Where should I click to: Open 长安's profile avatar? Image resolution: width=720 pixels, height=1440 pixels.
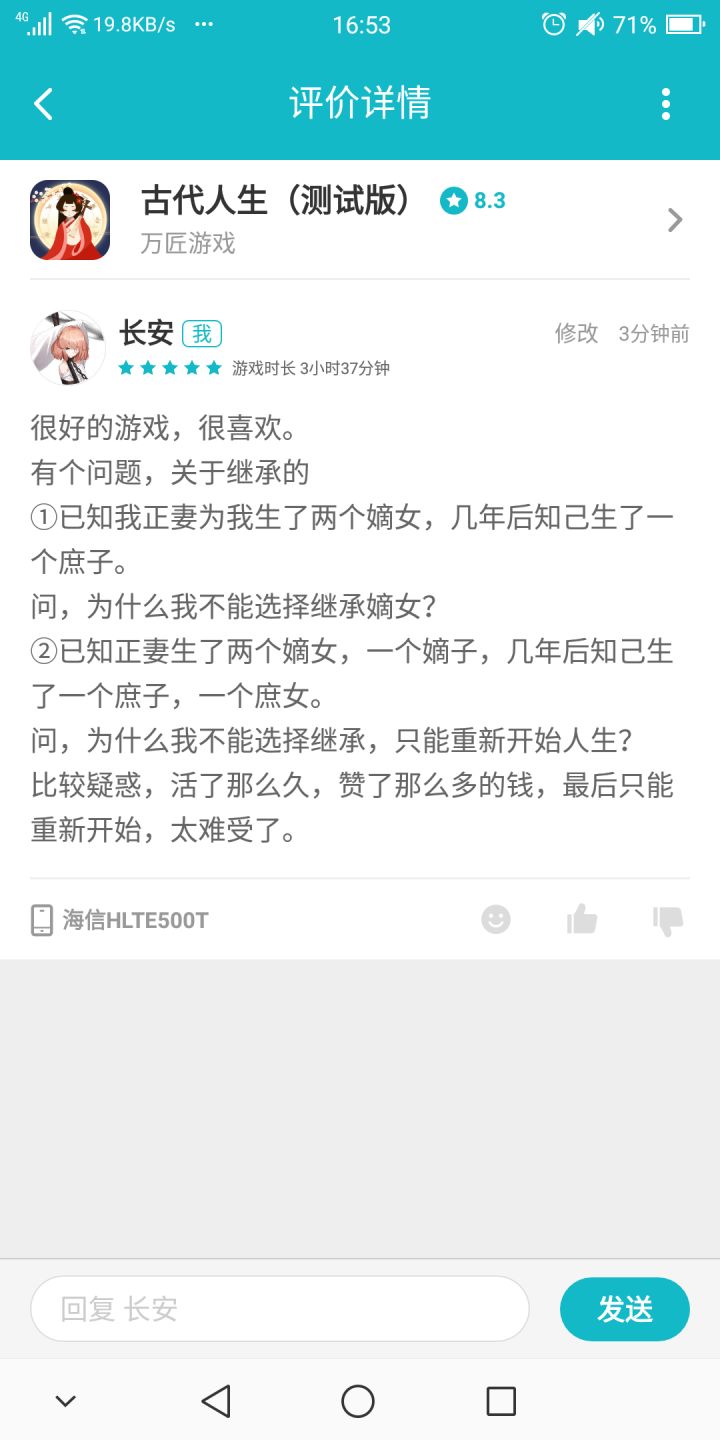click(x=67, y=347)
